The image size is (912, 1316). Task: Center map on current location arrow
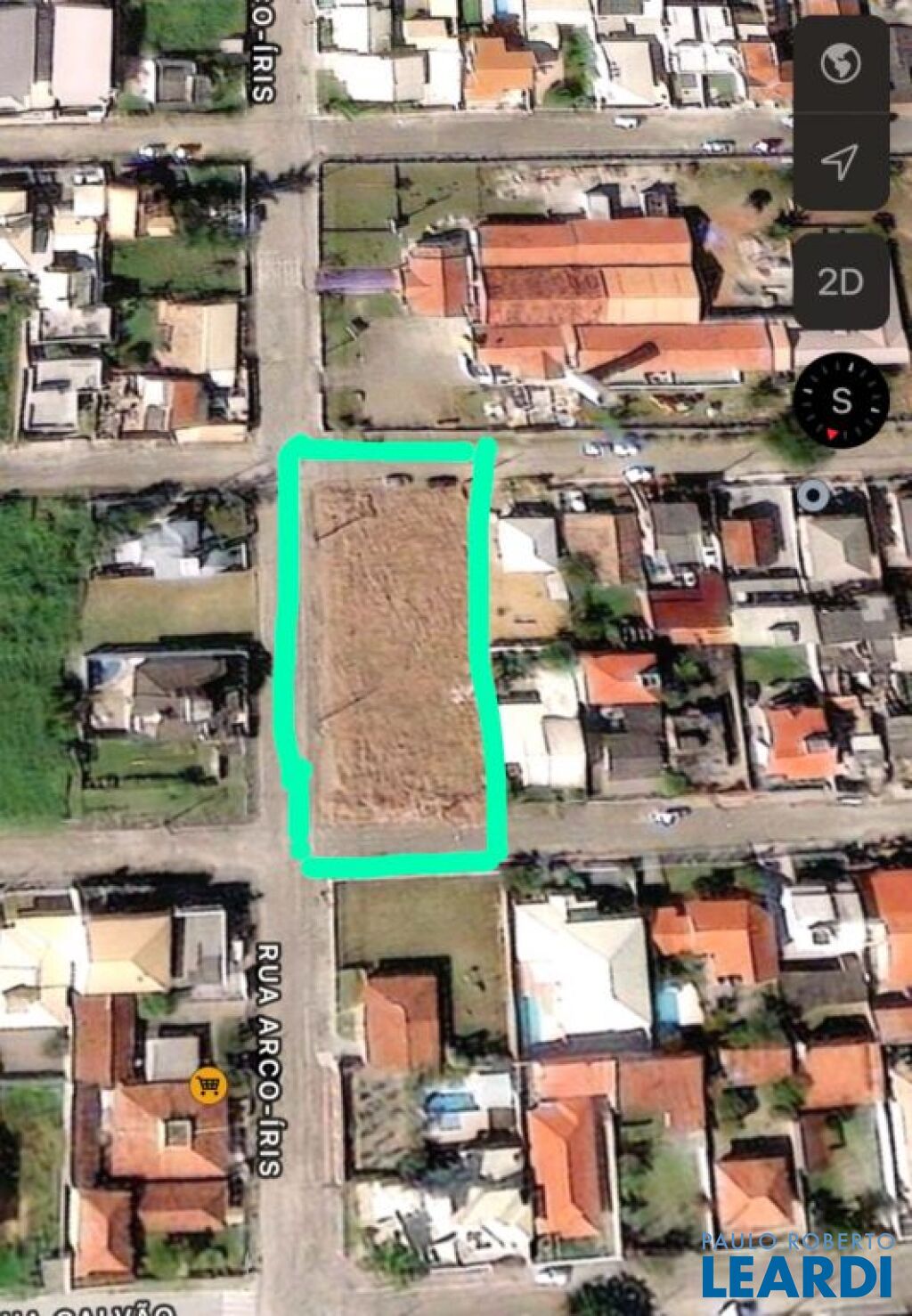click(x=841, y=161)
